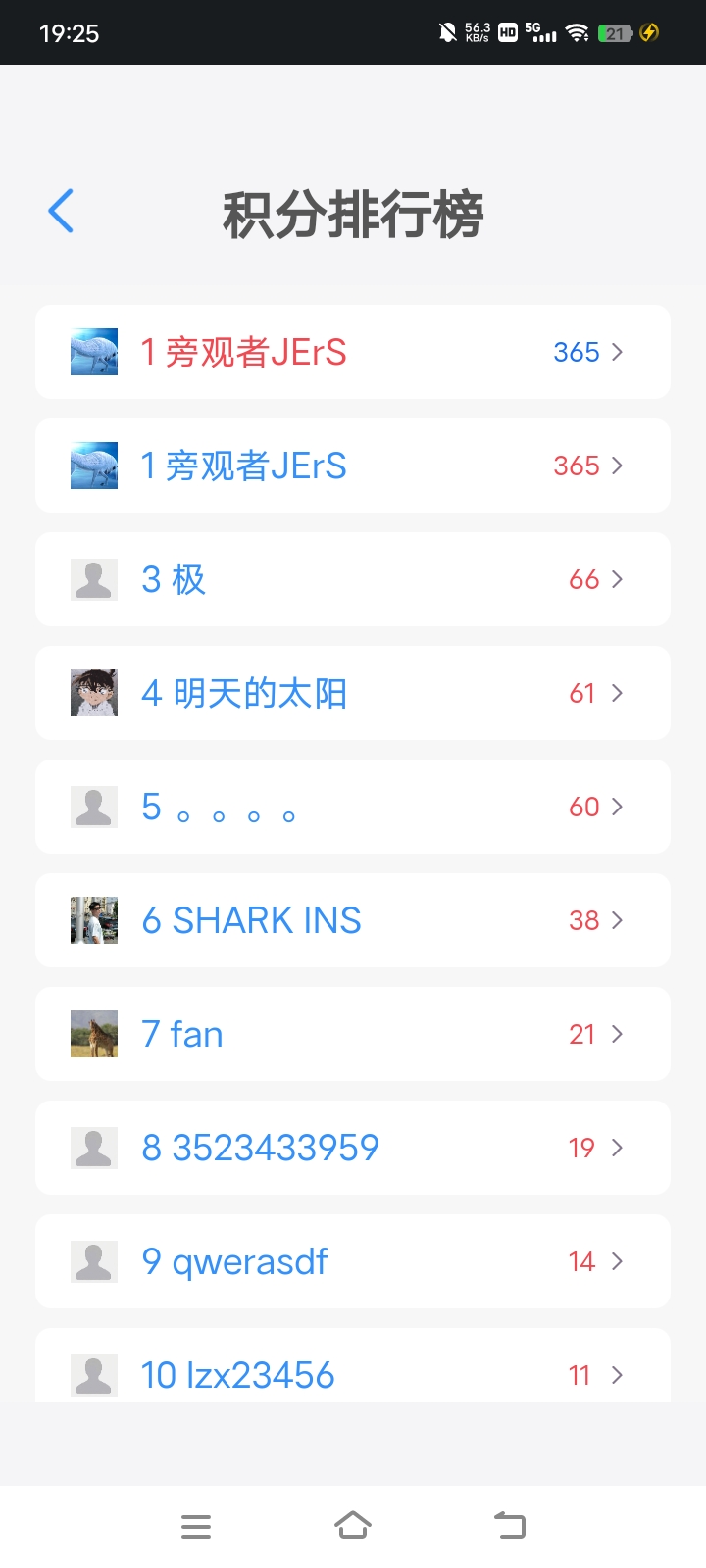706x1568 pixels.
Task: View 明天的太阳's profile row
Action: (x=352, y=693)
